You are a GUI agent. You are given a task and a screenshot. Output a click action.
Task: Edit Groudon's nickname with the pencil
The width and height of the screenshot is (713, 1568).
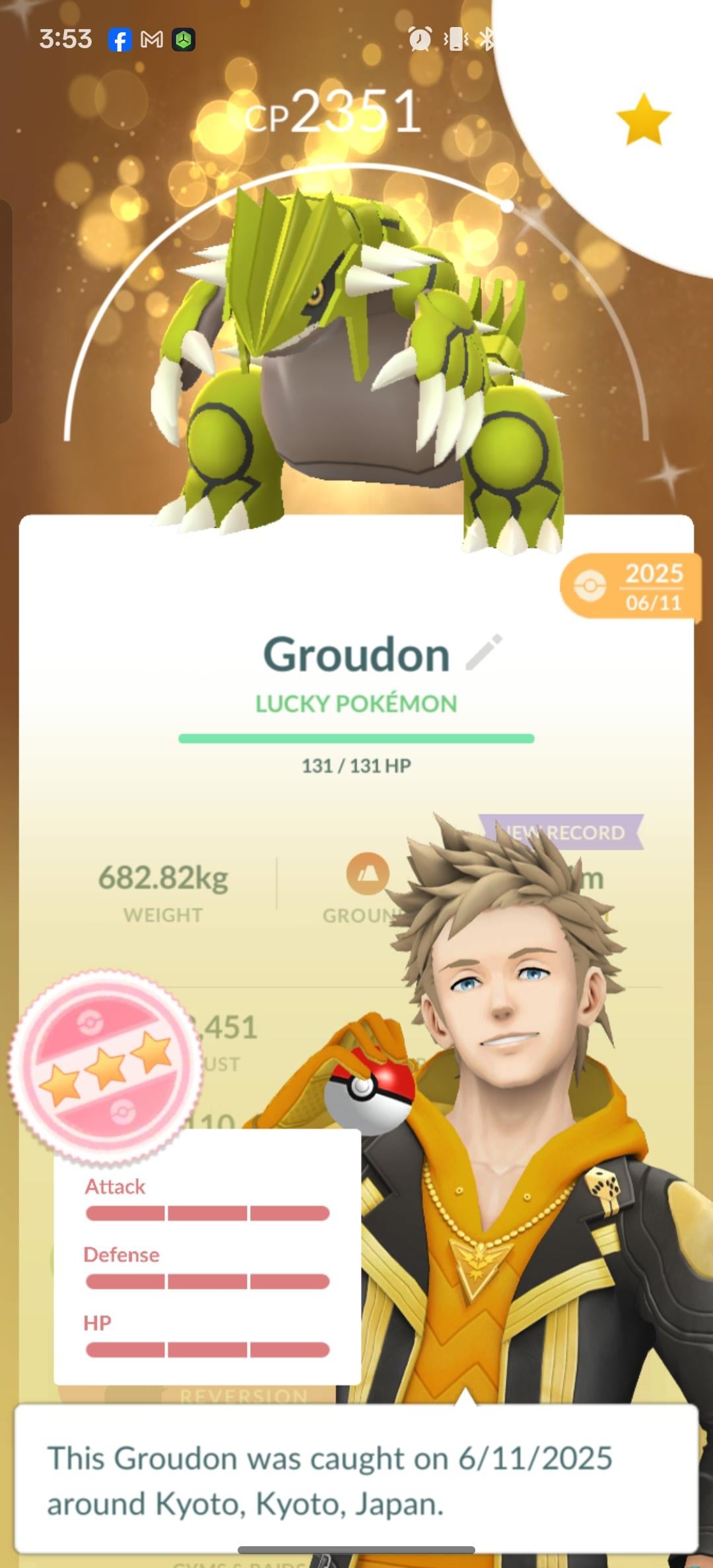[x=484, y=653]
